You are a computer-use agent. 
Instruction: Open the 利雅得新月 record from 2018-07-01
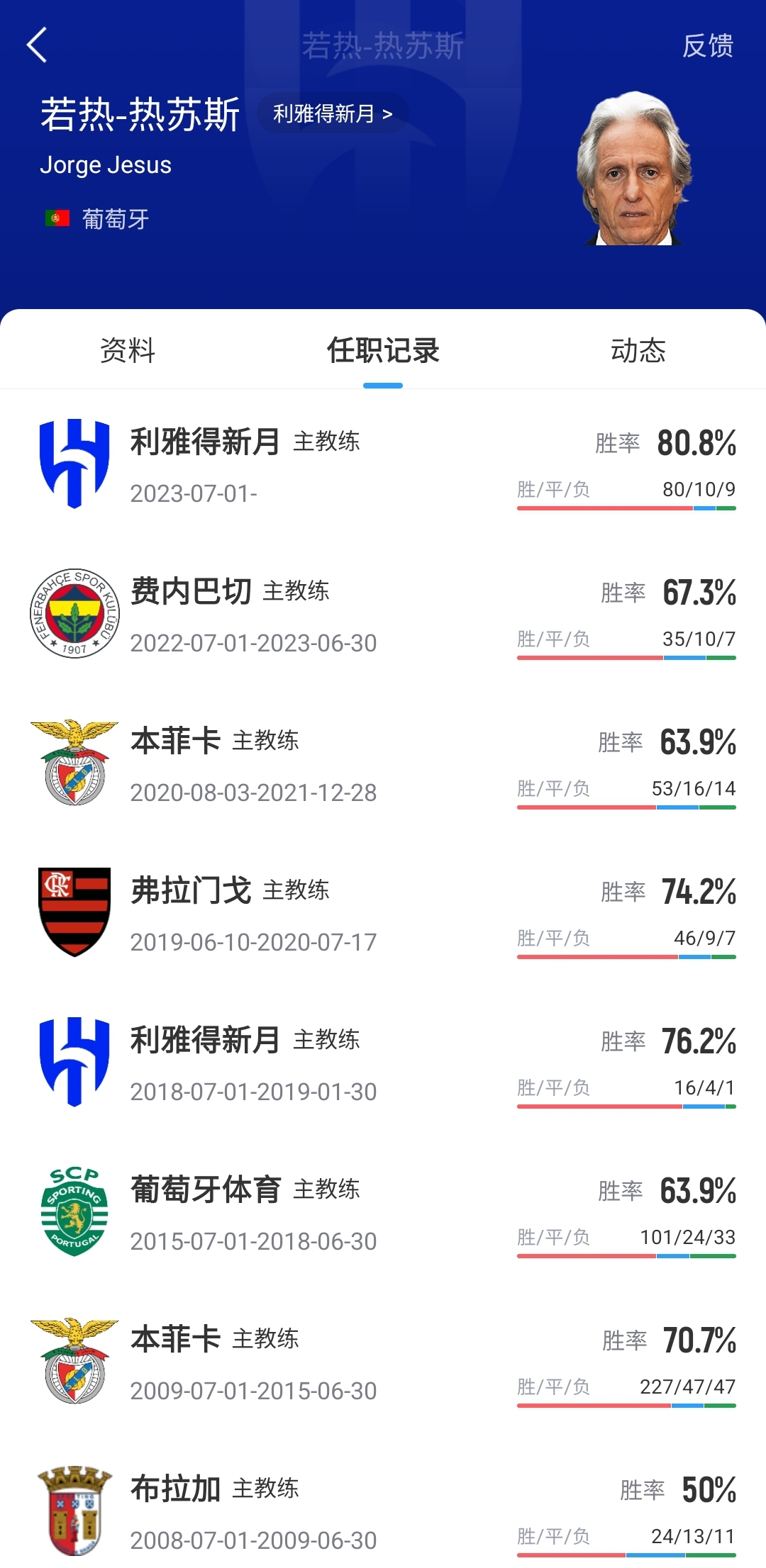point(383,1063)
